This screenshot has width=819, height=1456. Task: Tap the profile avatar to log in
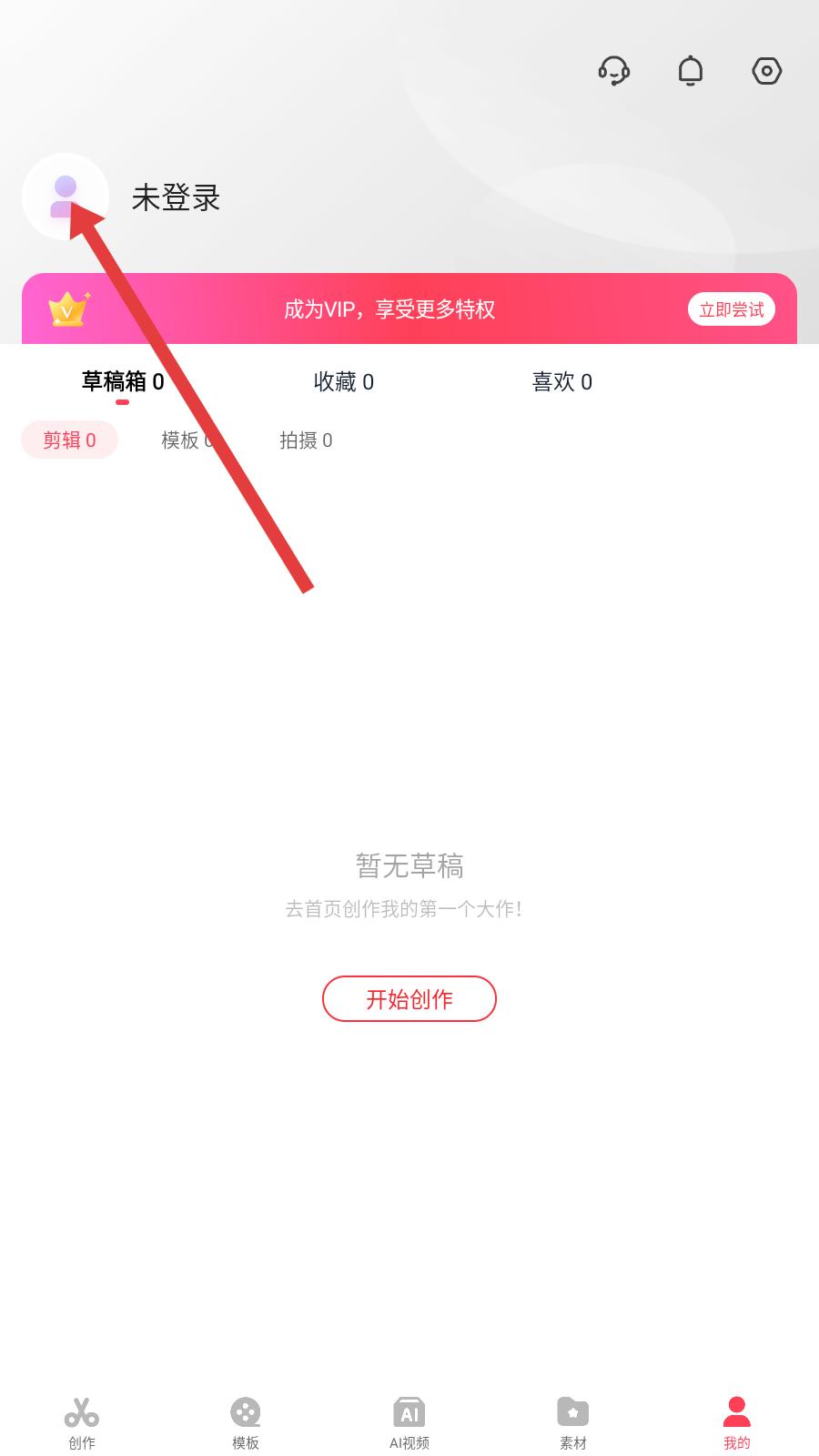pos(66,197)
